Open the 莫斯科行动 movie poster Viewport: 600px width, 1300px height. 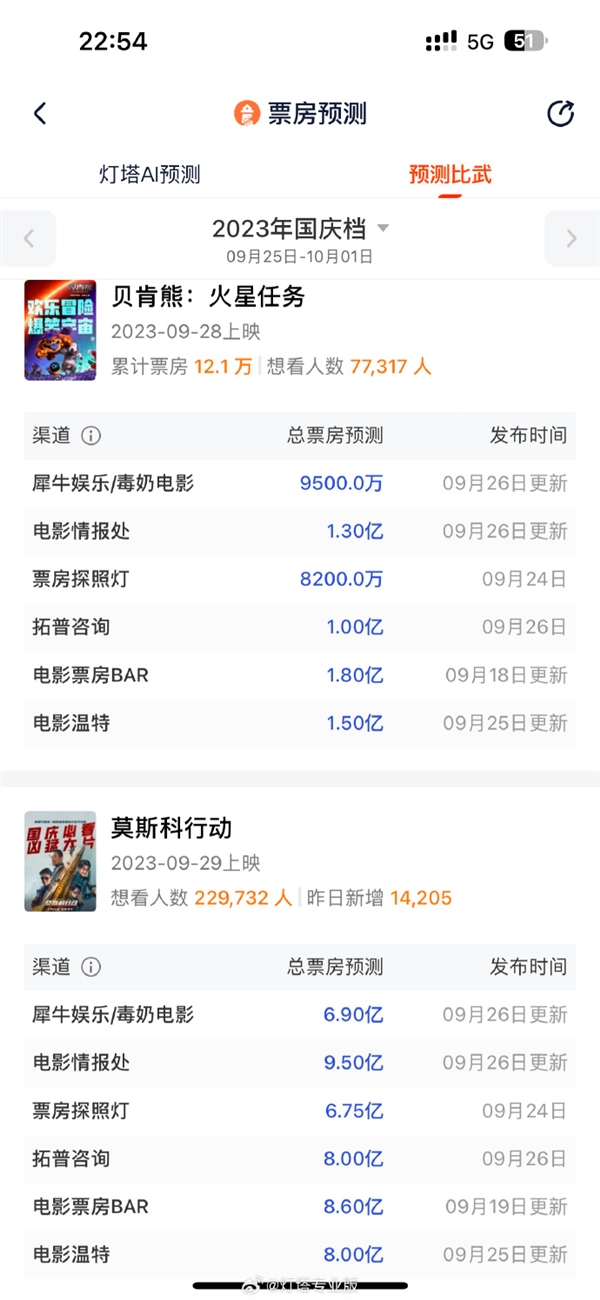coord(60,861)
